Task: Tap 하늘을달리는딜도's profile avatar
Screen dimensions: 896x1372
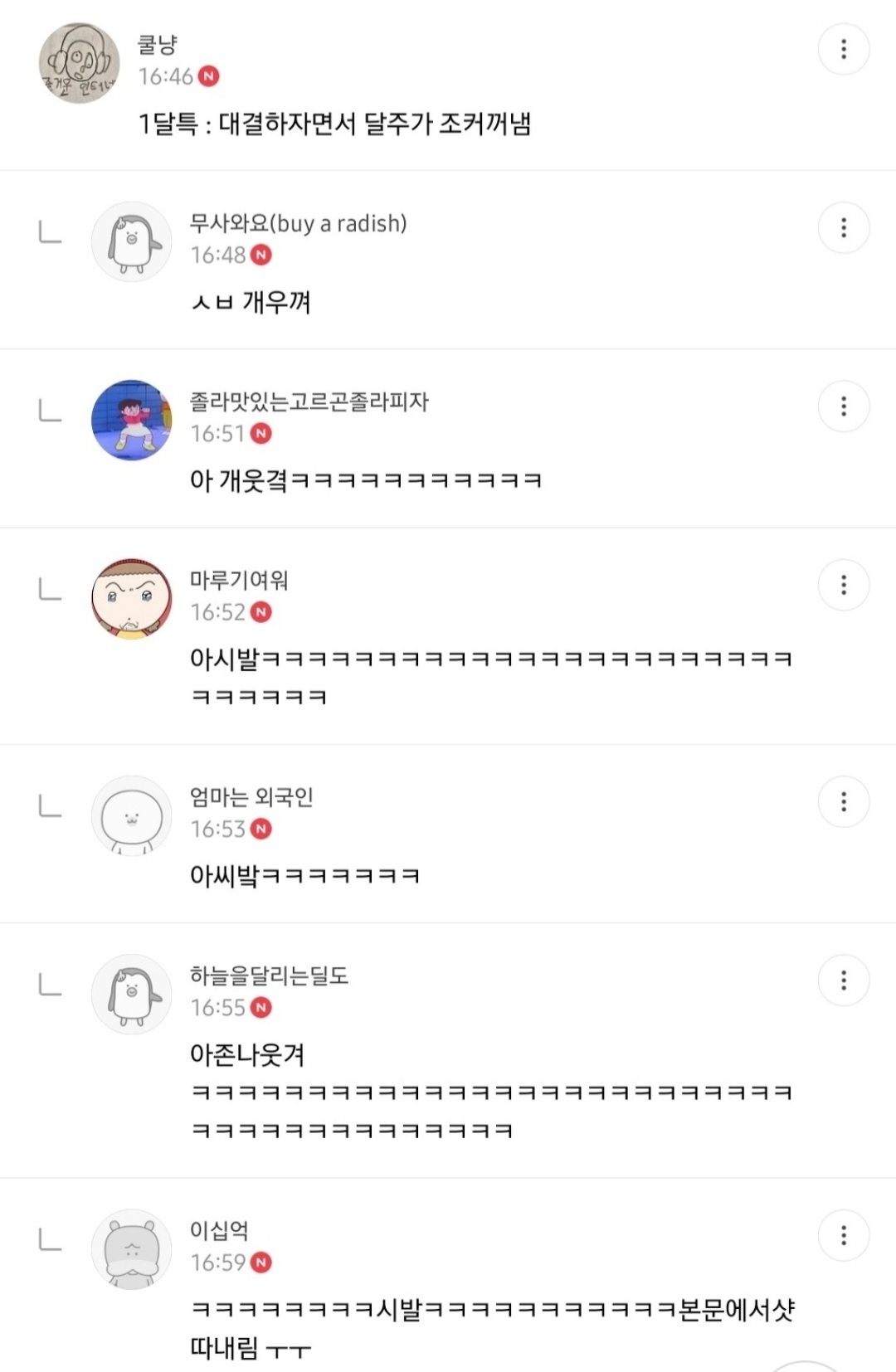Action: point(131,994)
